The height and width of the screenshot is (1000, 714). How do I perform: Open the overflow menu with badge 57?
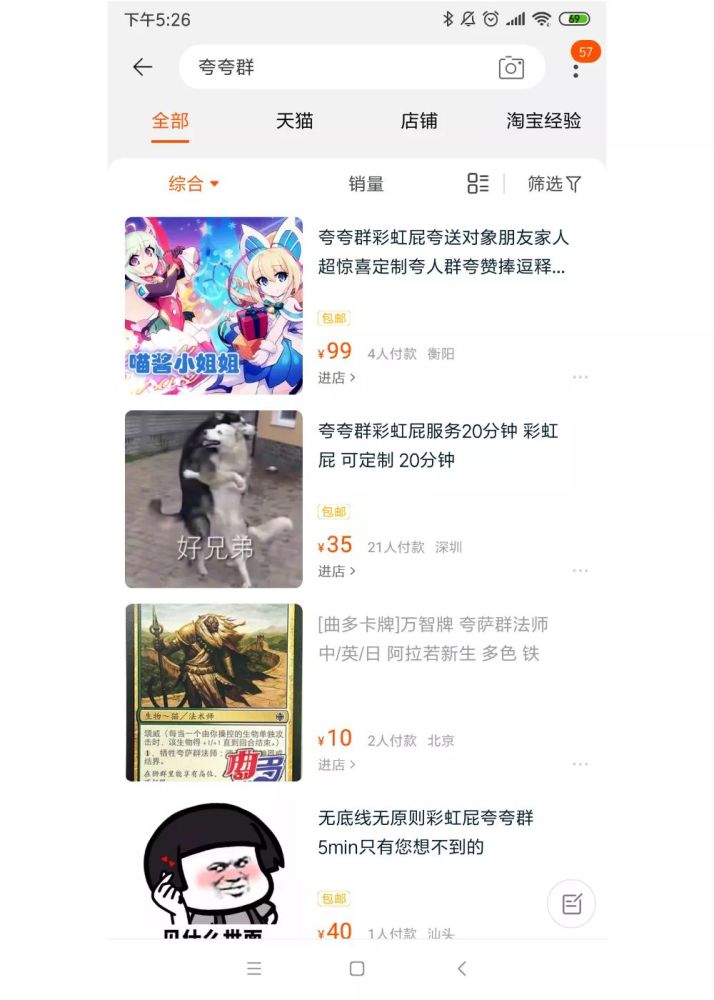(x=576, y=67)
